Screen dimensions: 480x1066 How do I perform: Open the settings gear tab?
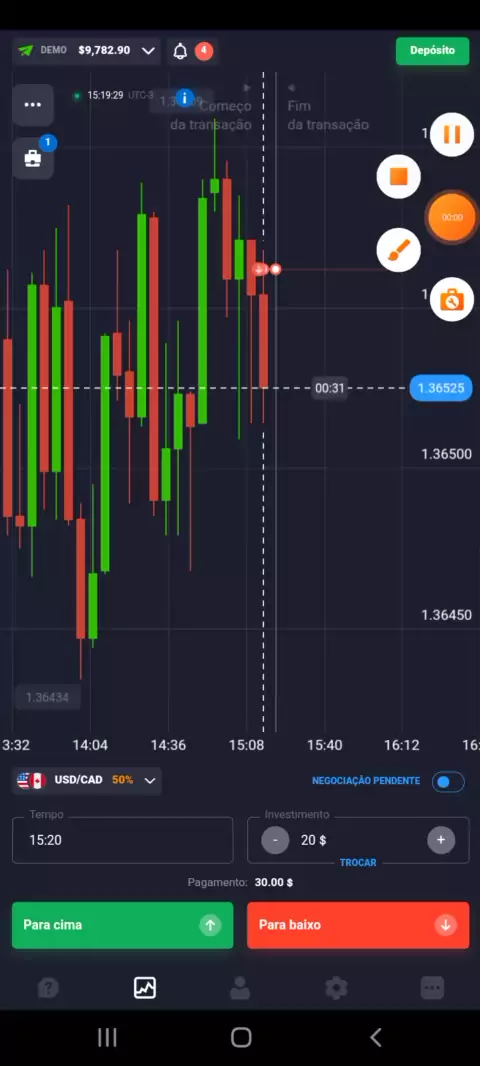coord(336,988)
